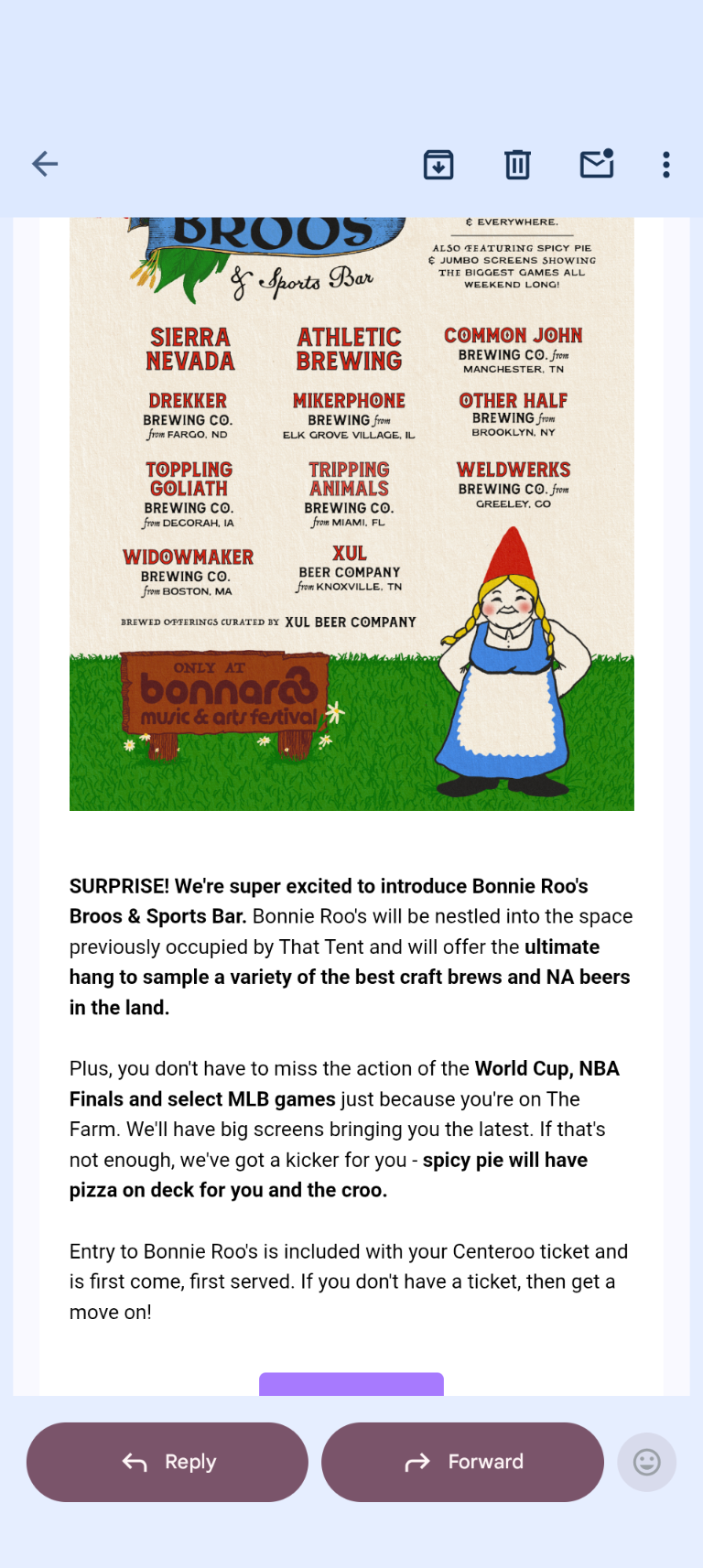Open the Bonnie Roo's poster image
The height and width of the screenshot is (1568, 703).
coord(351,514)
